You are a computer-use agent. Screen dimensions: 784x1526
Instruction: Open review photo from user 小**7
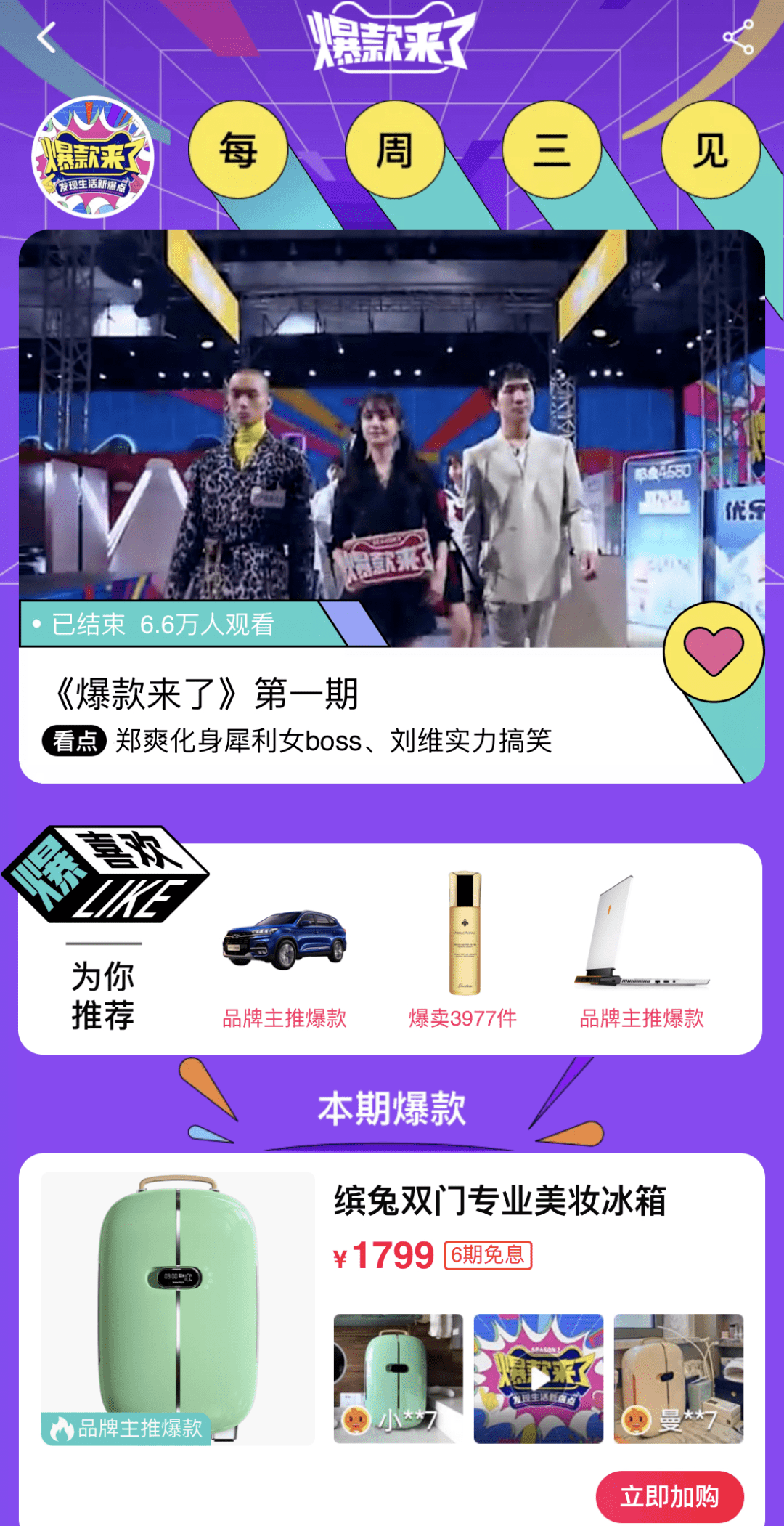tap(398, 1379)
